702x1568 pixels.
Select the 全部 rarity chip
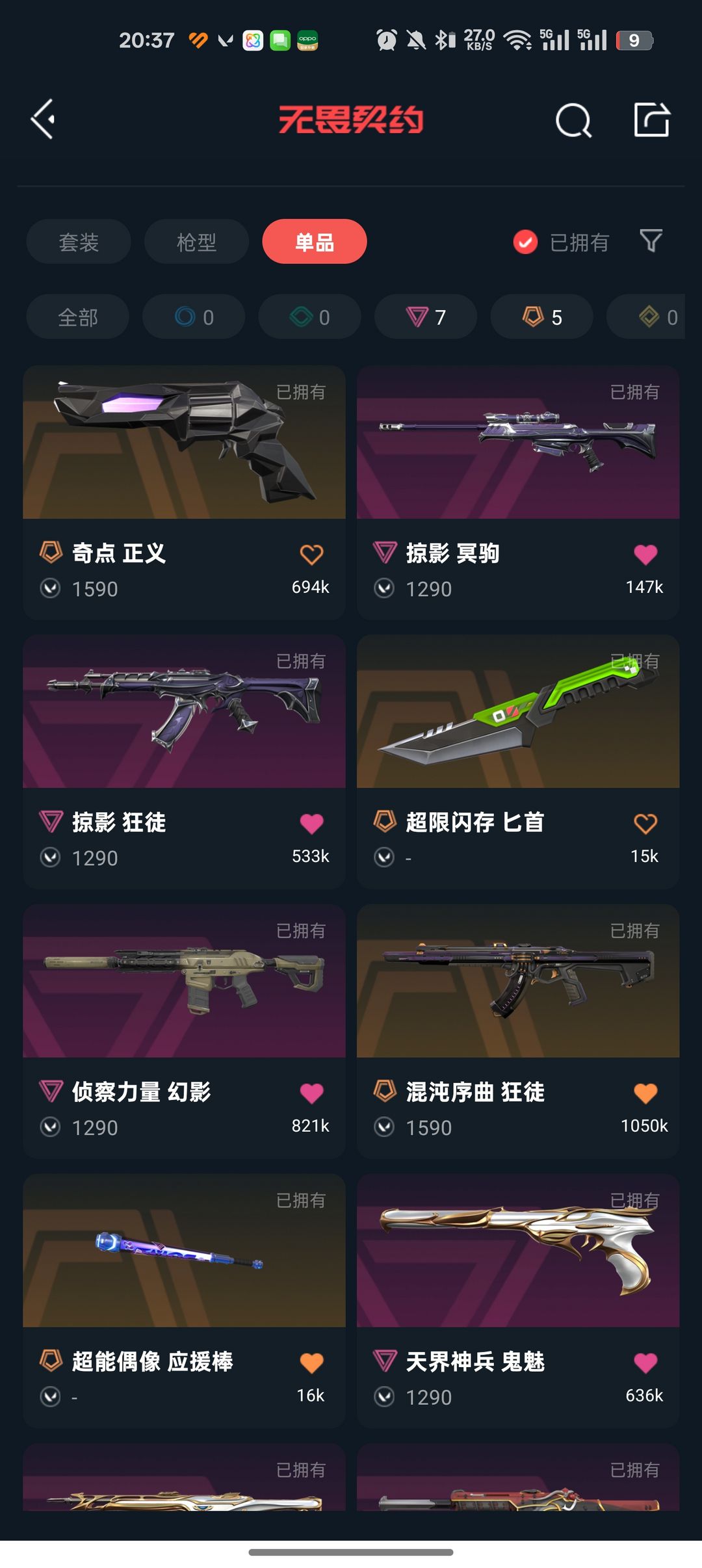[x=78, y=317]
